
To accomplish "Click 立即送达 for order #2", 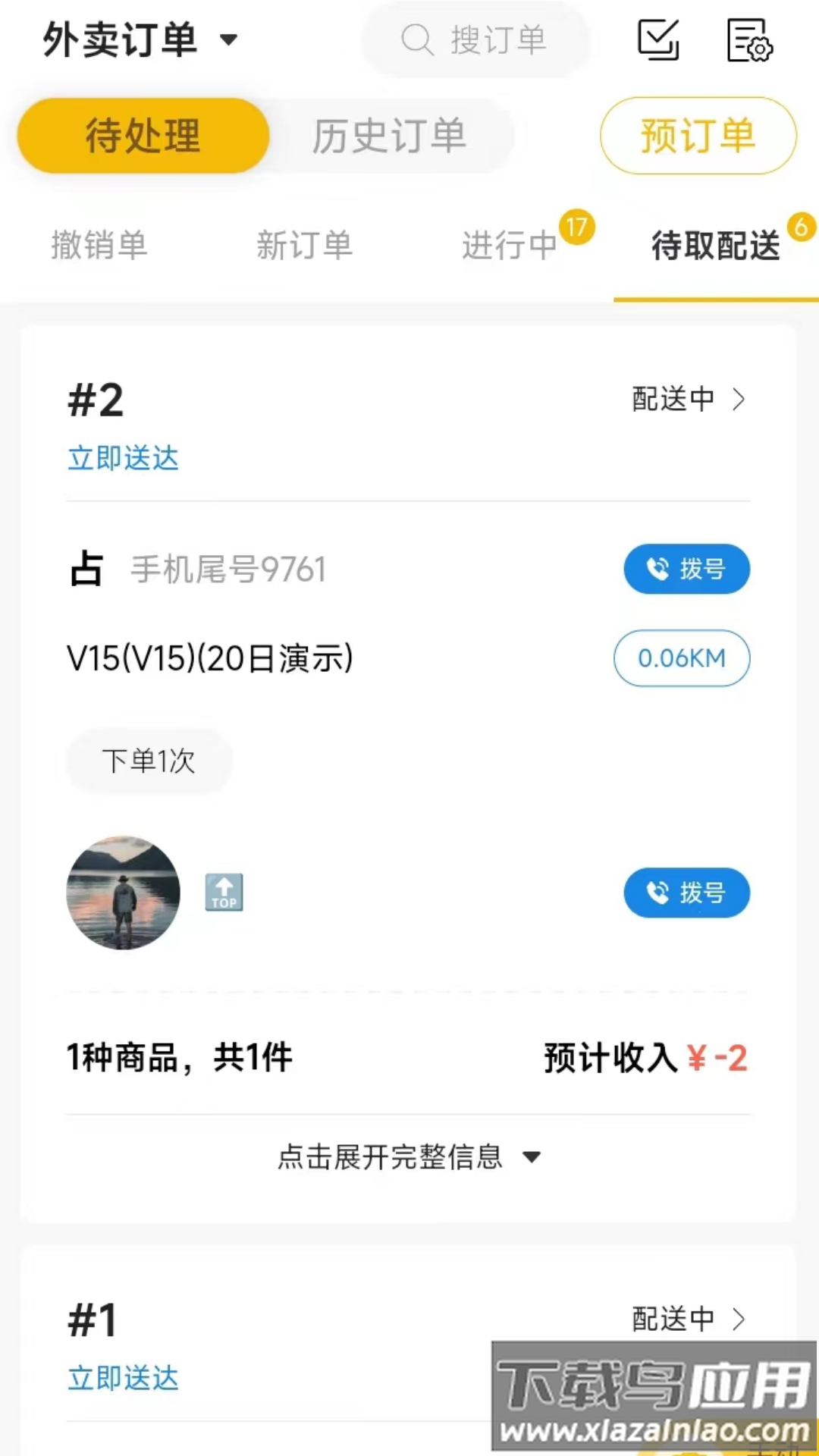I will [122, 458].
